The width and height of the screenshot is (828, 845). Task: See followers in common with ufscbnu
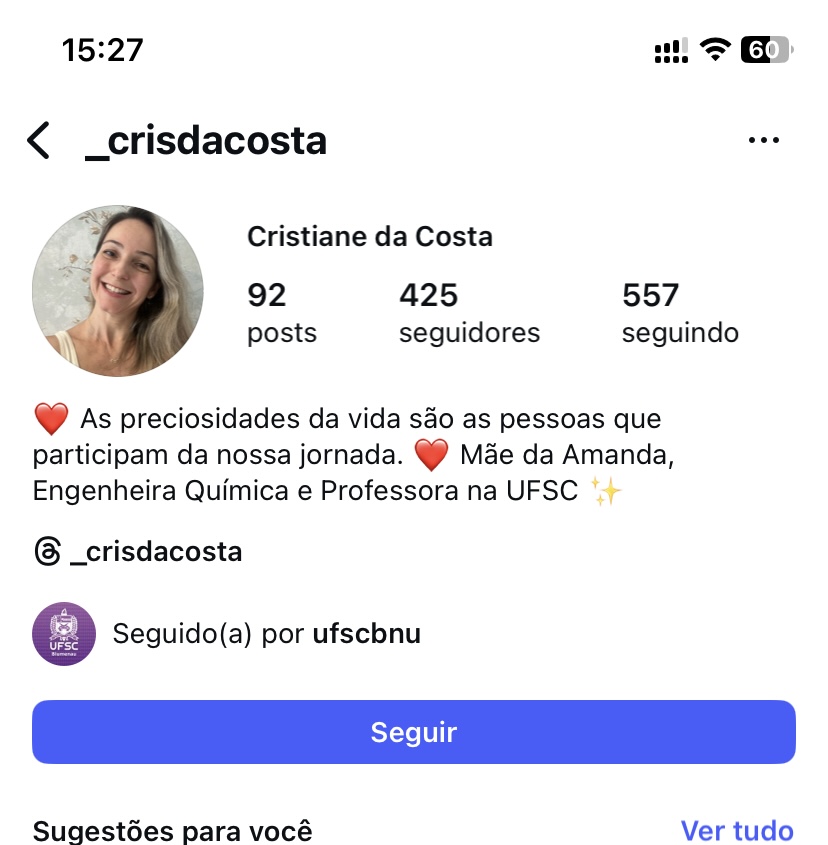pyautogui.click(x=266, y=634)
